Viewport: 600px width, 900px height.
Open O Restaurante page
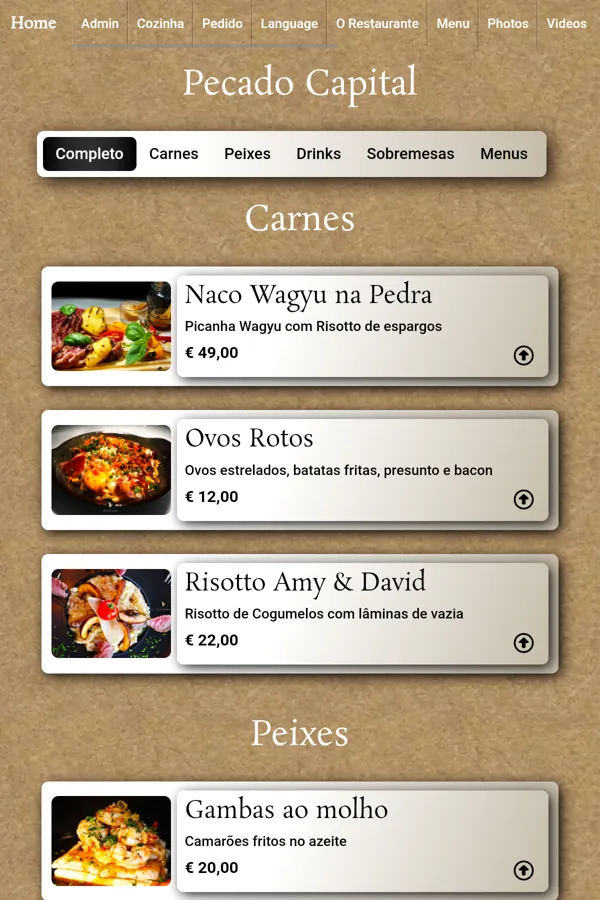tap(377, 23)
